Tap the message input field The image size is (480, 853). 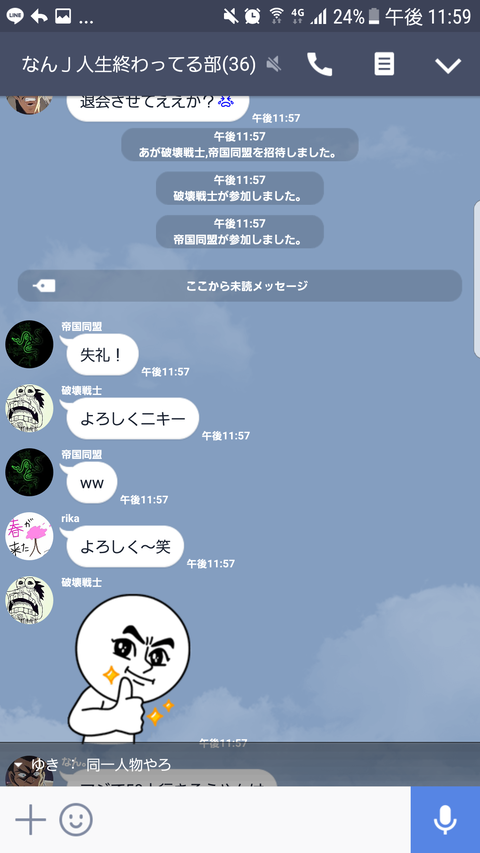252,819
